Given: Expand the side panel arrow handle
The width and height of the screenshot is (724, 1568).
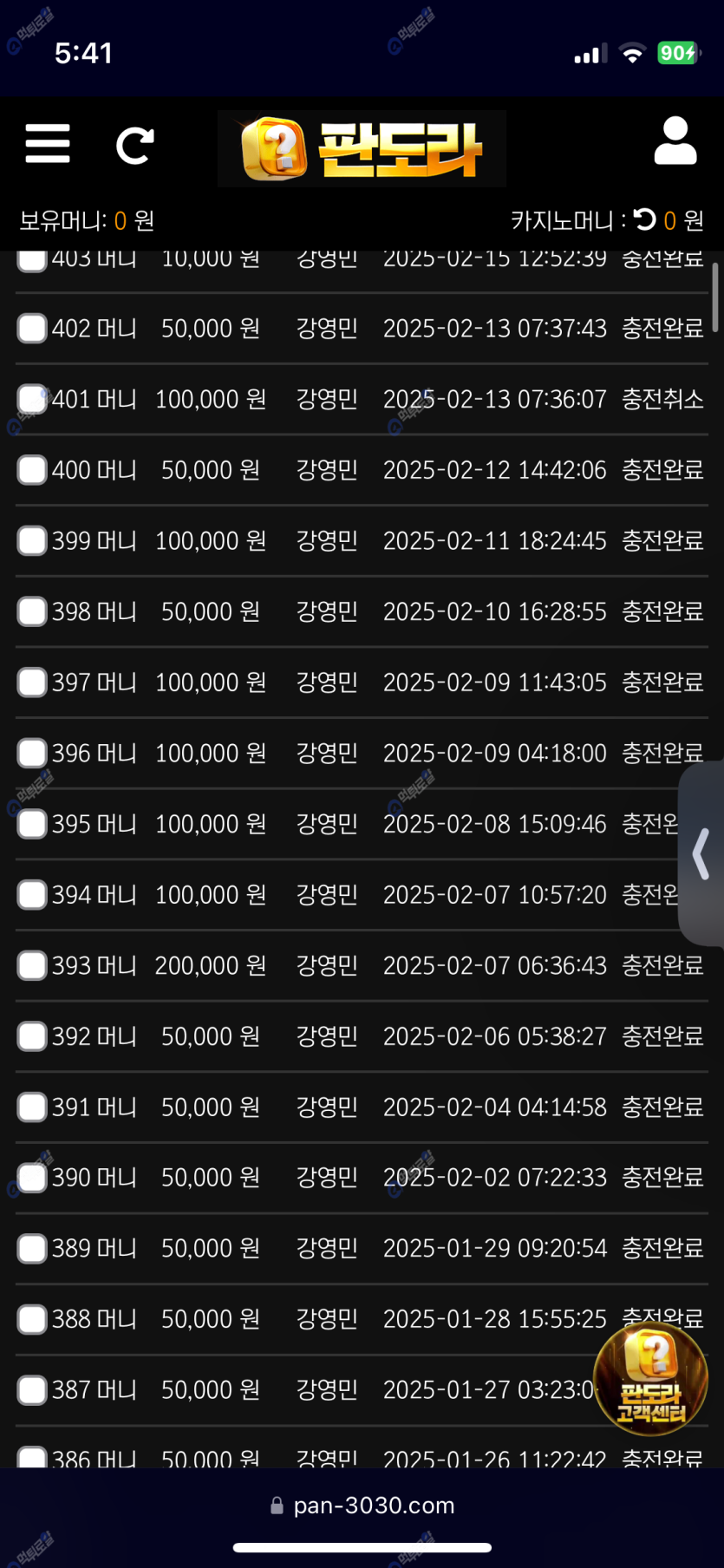Looking at the screenshot, I should 701,854.
